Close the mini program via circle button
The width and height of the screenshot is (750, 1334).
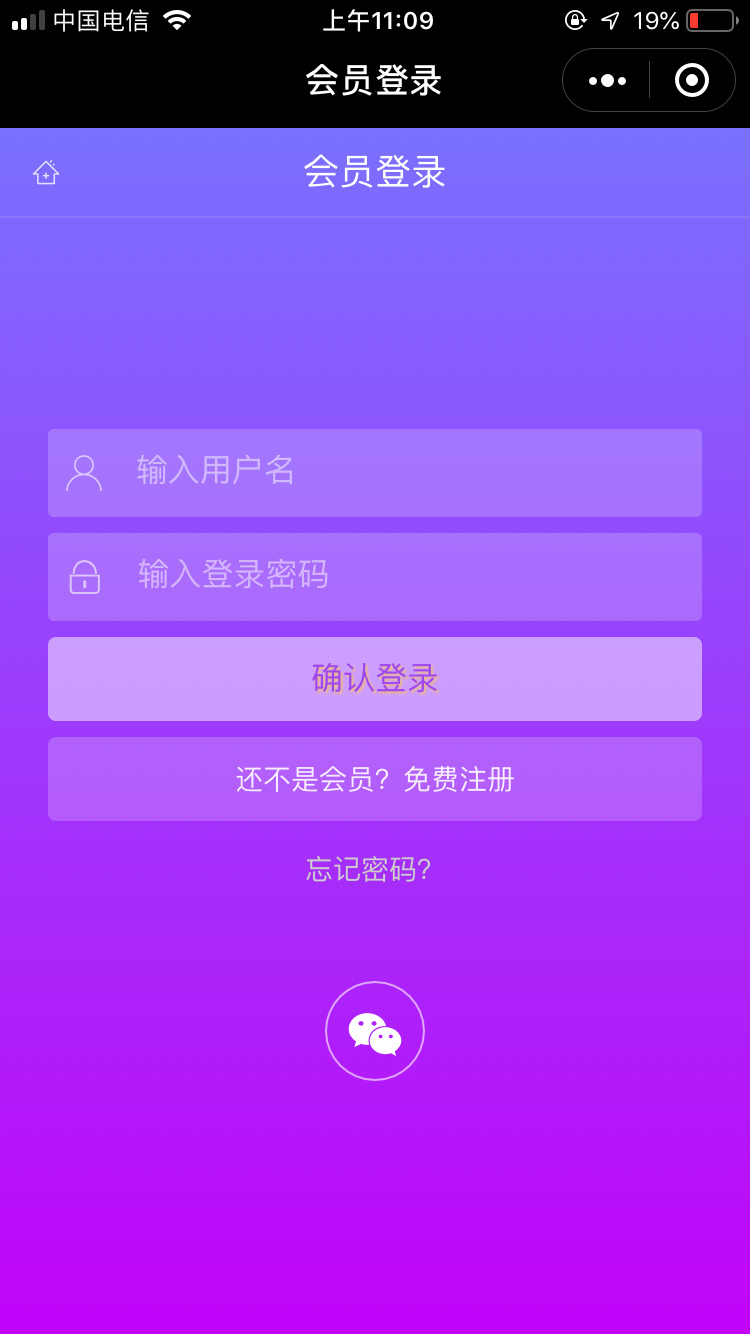tap(692, 80)
